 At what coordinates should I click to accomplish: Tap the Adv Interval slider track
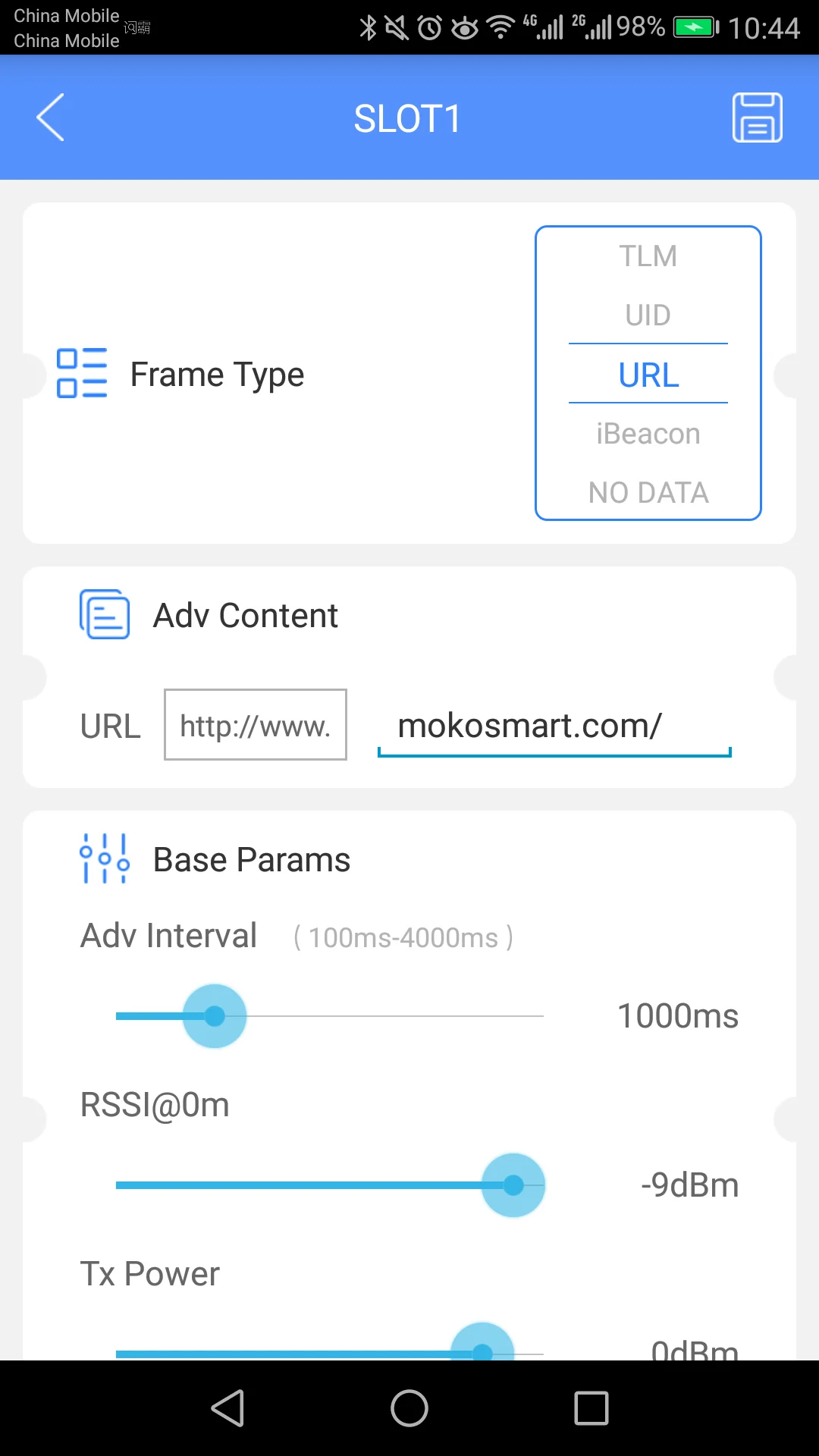tap(329, 1016)
